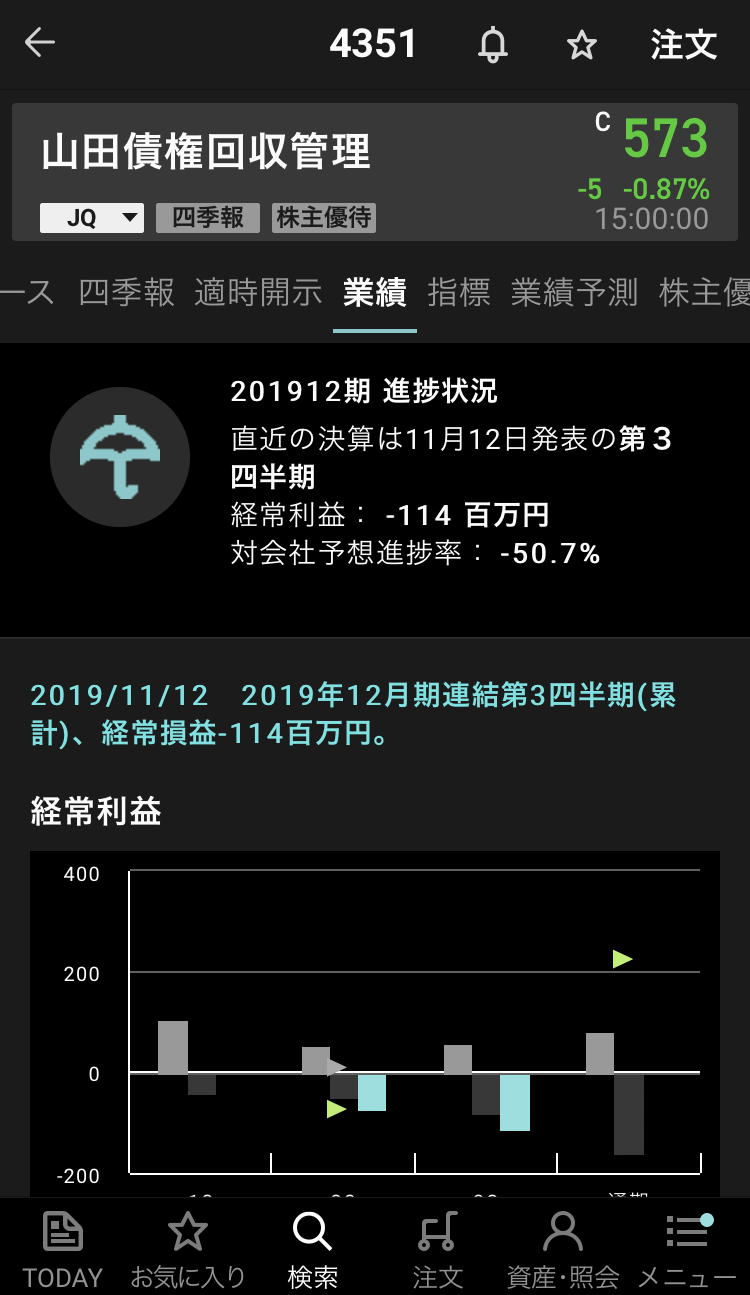
Task: Open the JQ market dropdown
Action: [x=92, y=218]
